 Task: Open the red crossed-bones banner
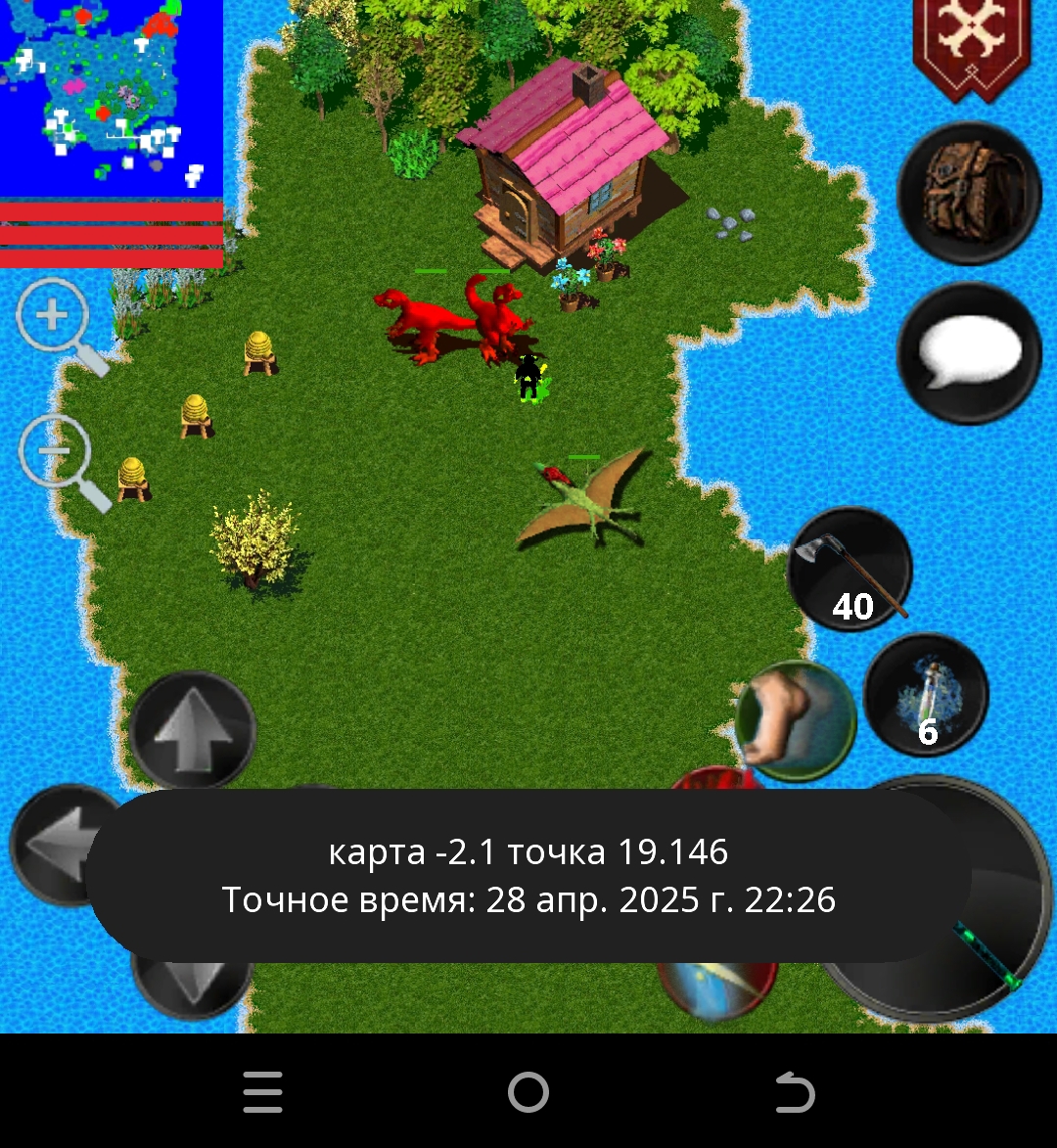972,44
